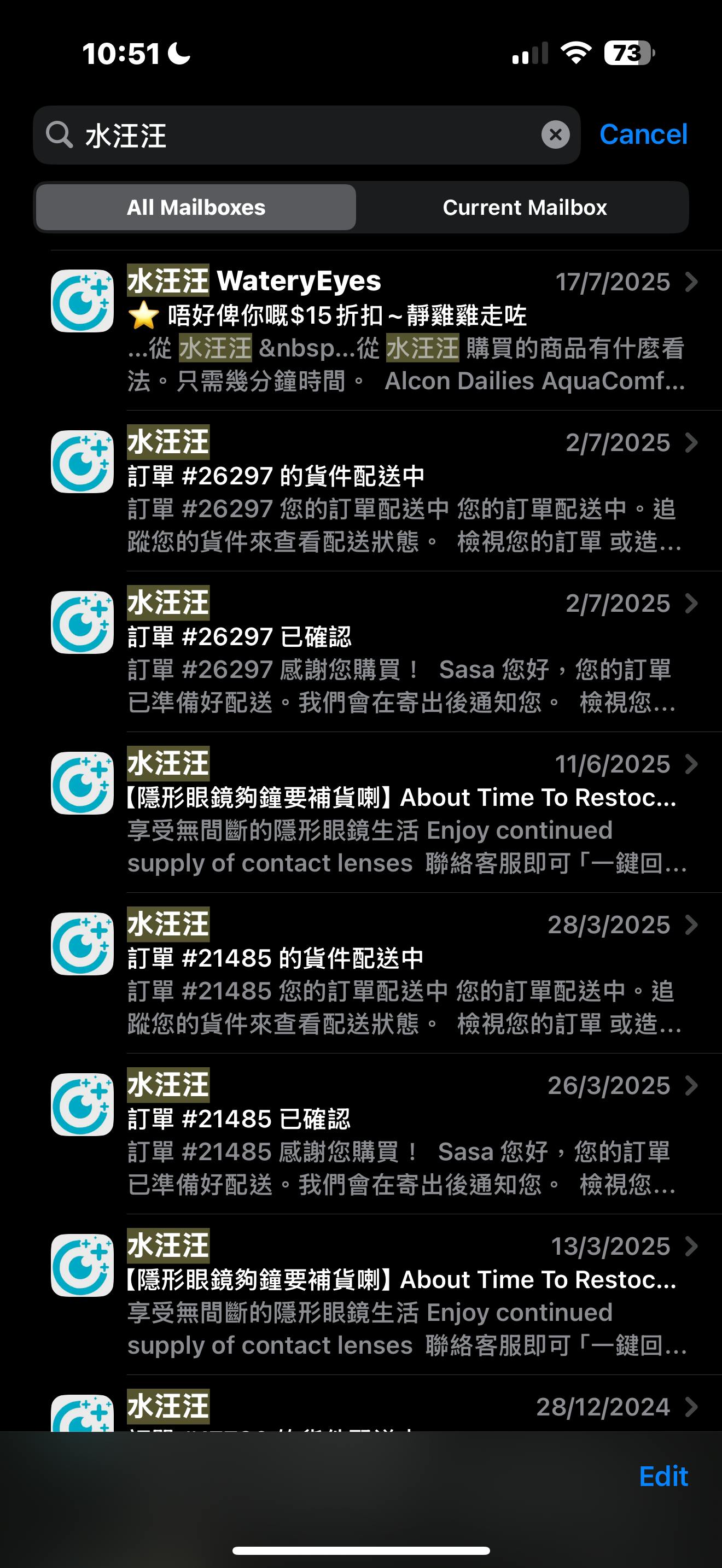
Task: Open the restock email from 11/6/2025
Action: [402, 812]
